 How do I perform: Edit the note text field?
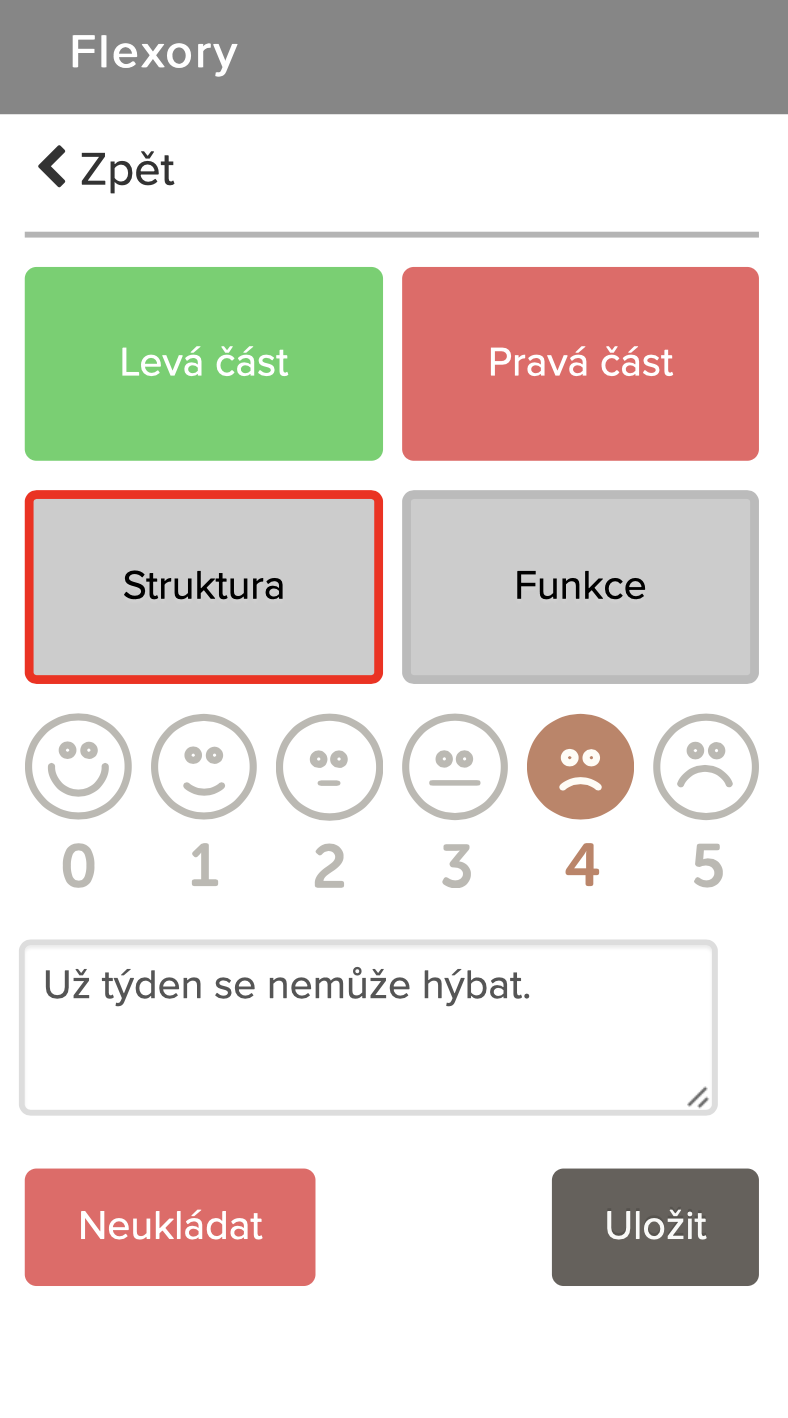368,1027
